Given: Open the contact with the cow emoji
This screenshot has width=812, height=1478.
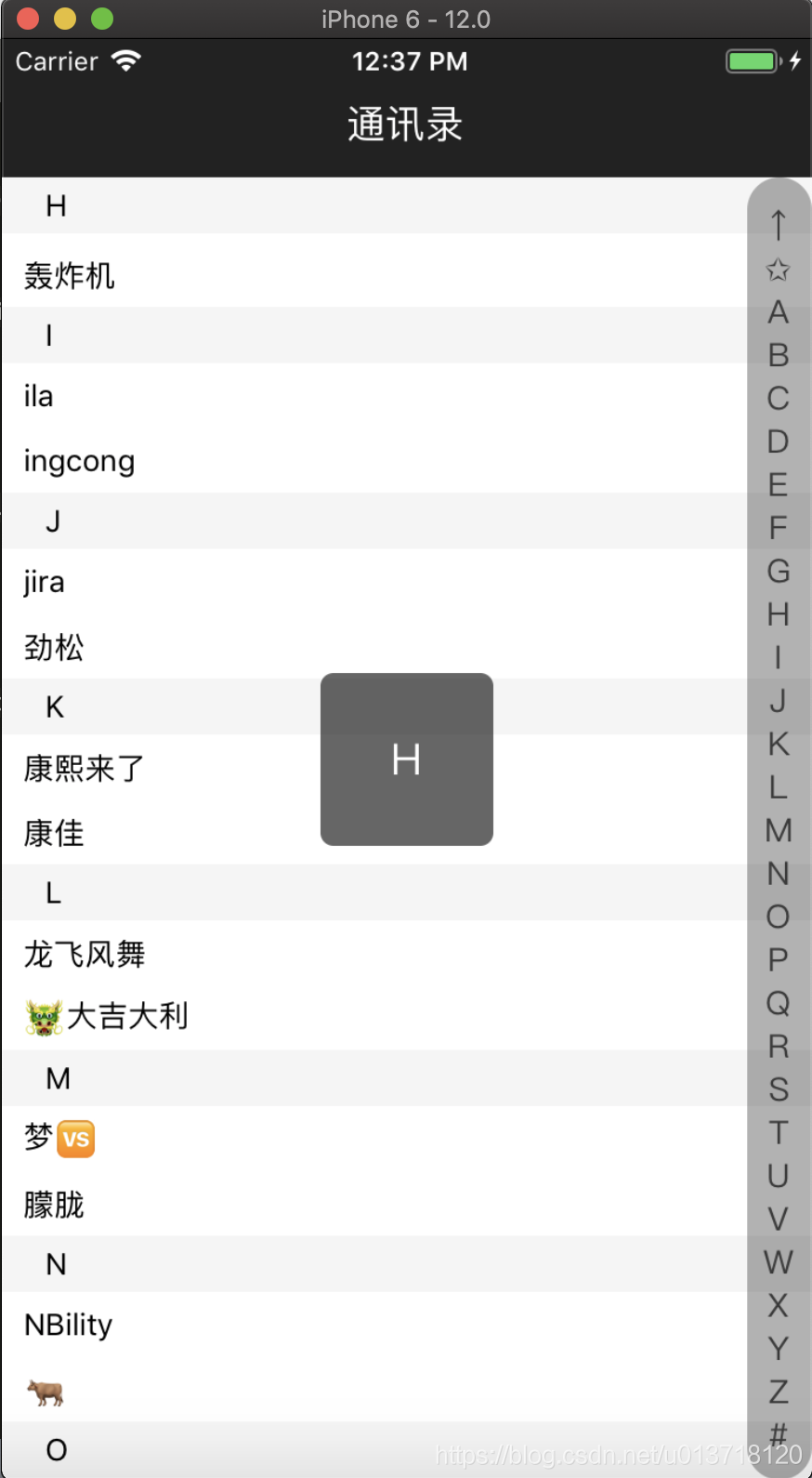Looking at the screenshot, I should coord(373,1391).
